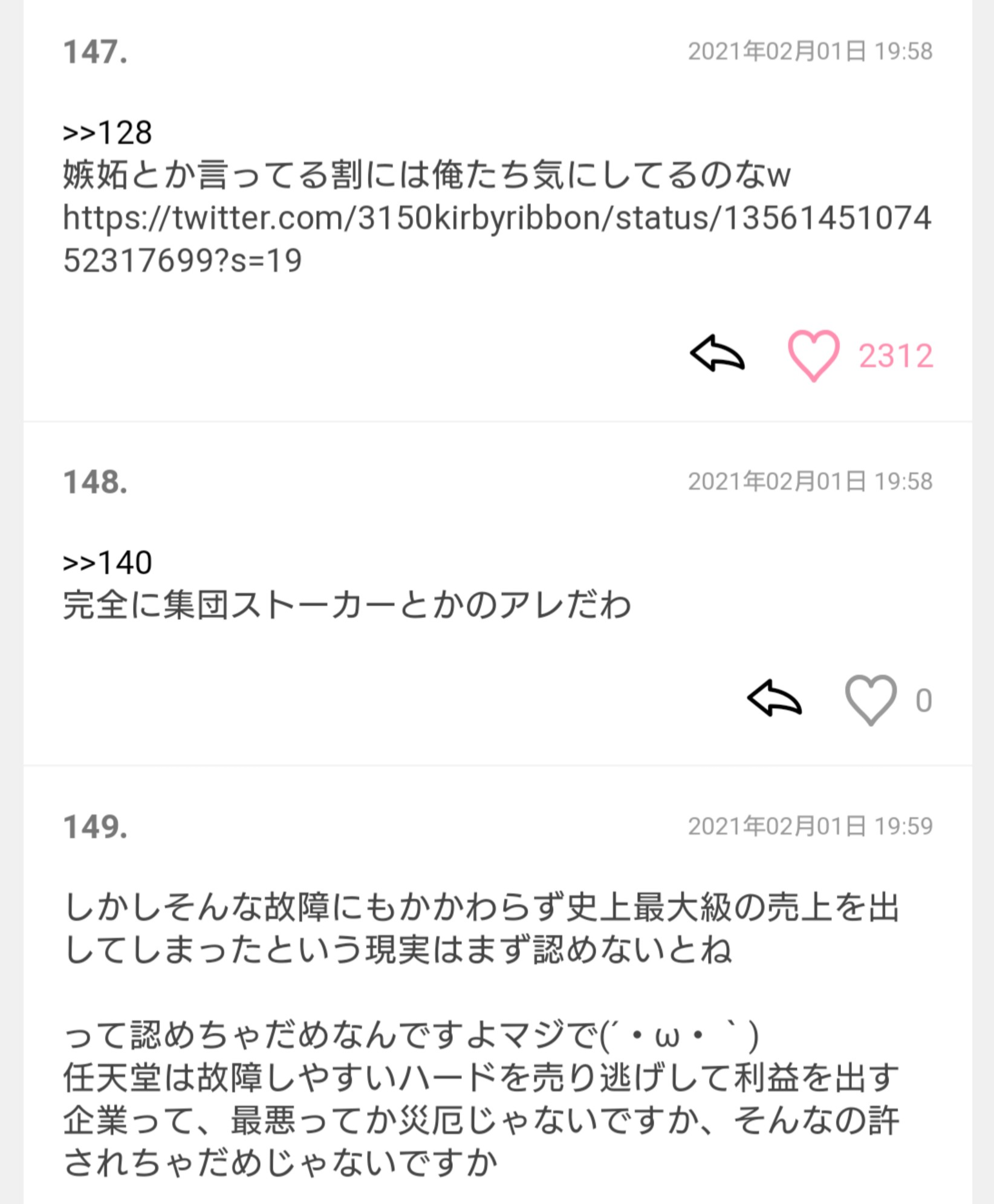The width and height of the screenshot is (994, 1204).
Task: Reply to comment 148
Action: pyautogui.click(x=775, y=699)
